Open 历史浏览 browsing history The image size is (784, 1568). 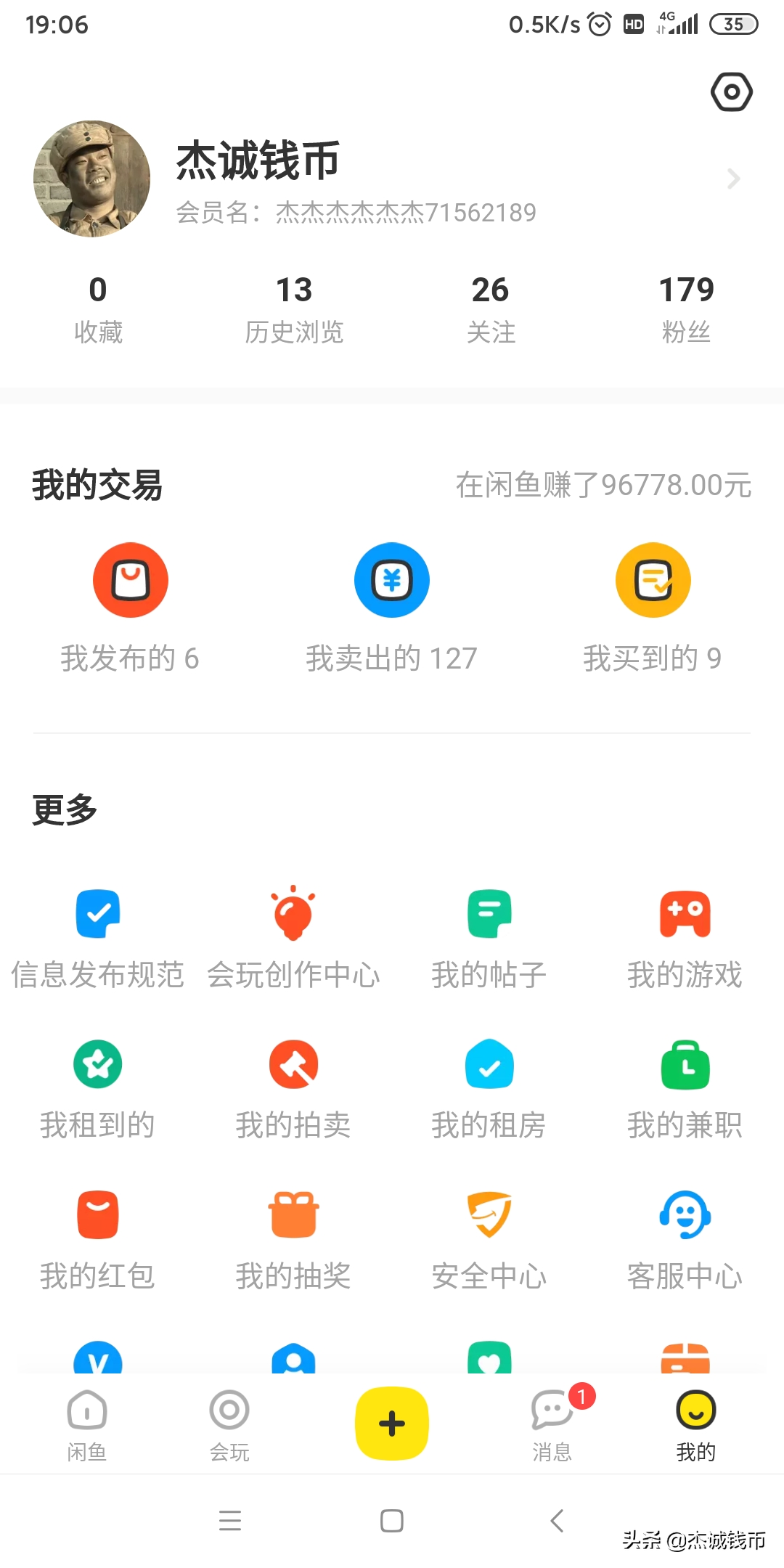click(x=294, y=309)
